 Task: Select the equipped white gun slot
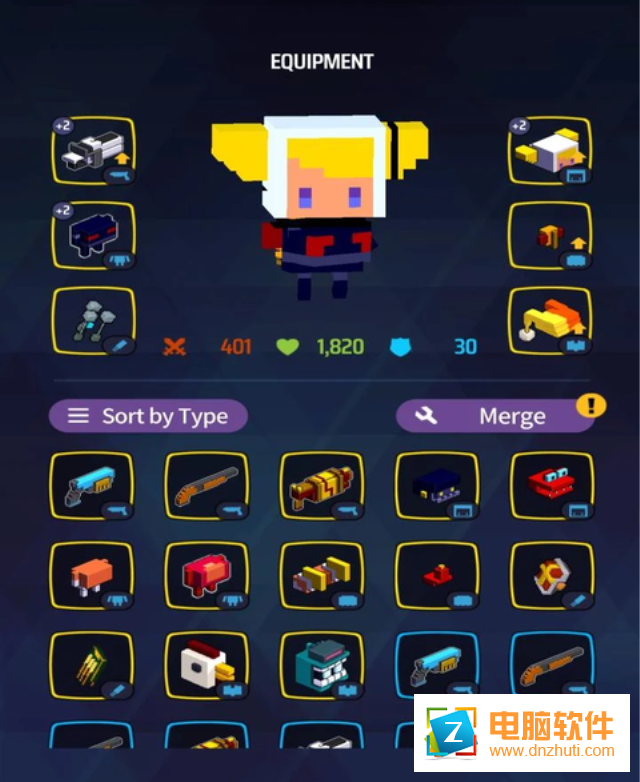[x=92, y=151]
